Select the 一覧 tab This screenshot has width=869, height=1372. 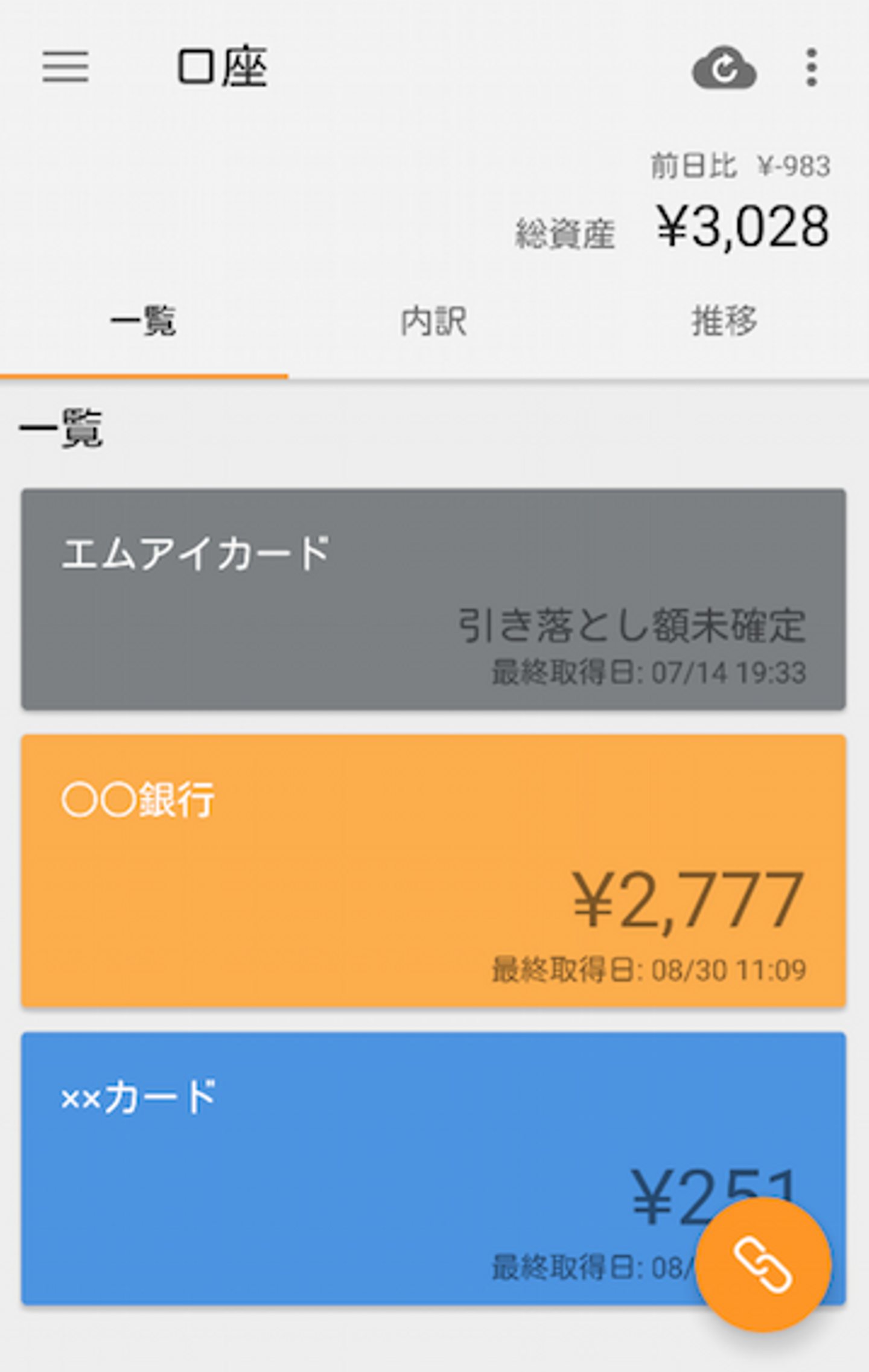144,321
